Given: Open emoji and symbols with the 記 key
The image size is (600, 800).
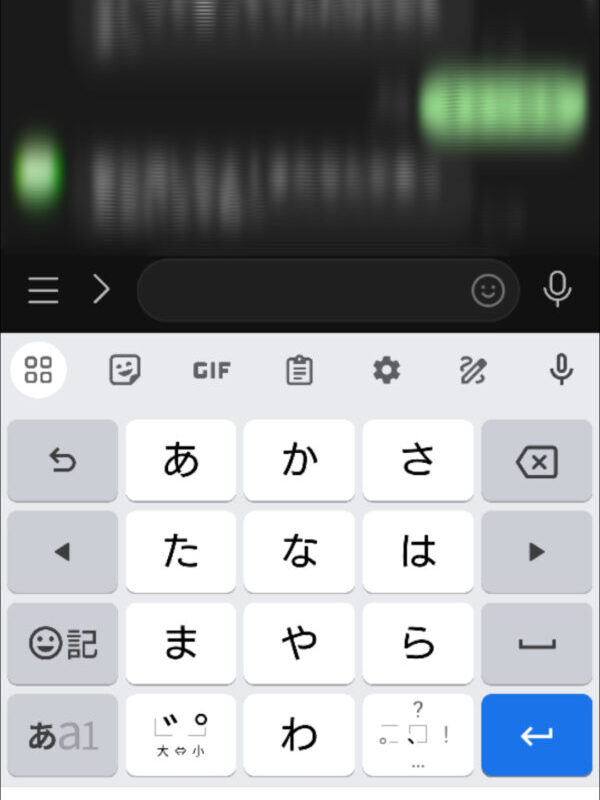Looking at the screenshot, I should pyautogui.click(x=62, y=644).
